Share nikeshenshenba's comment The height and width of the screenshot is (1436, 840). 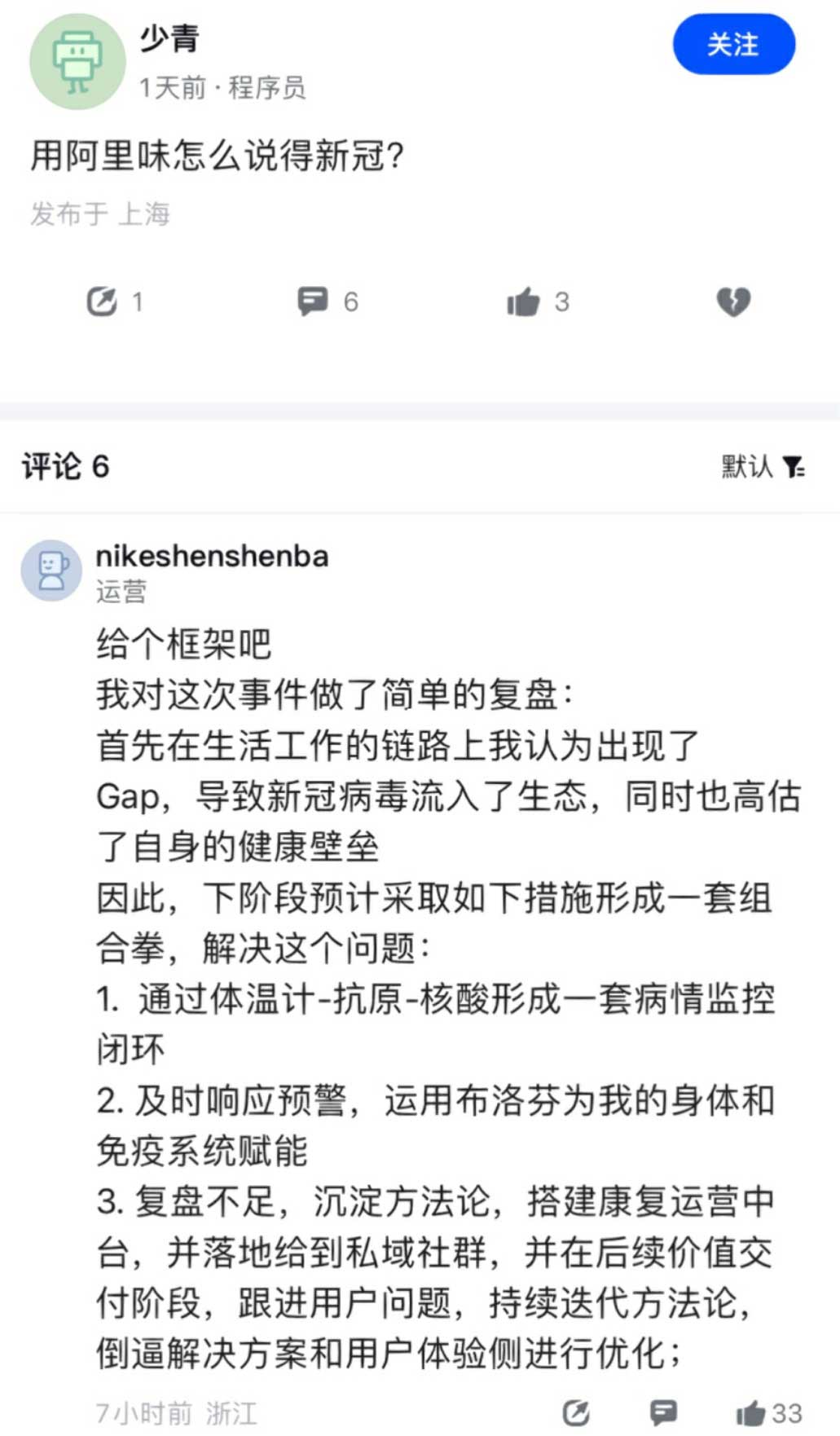click(x=576, y=1412)
